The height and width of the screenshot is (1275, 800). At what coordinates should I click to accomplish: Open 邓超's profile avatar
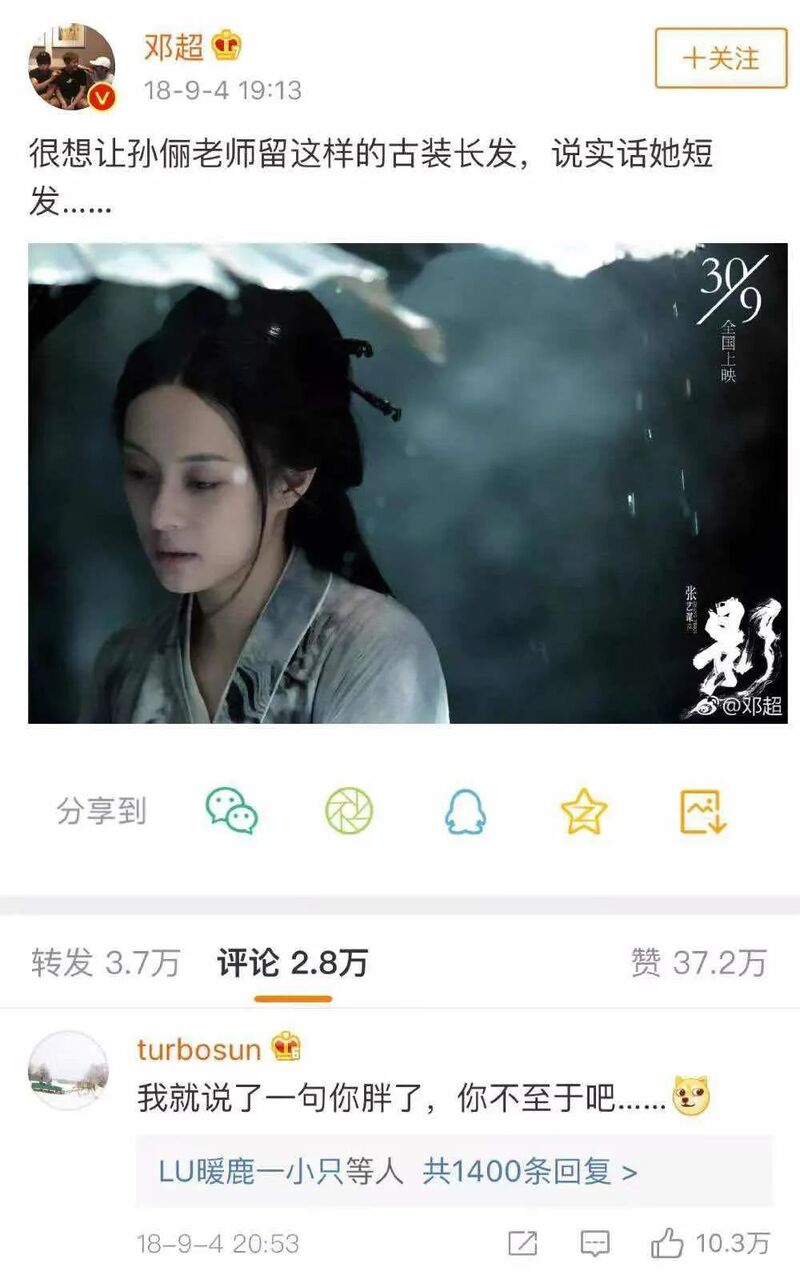pos(72,66)
